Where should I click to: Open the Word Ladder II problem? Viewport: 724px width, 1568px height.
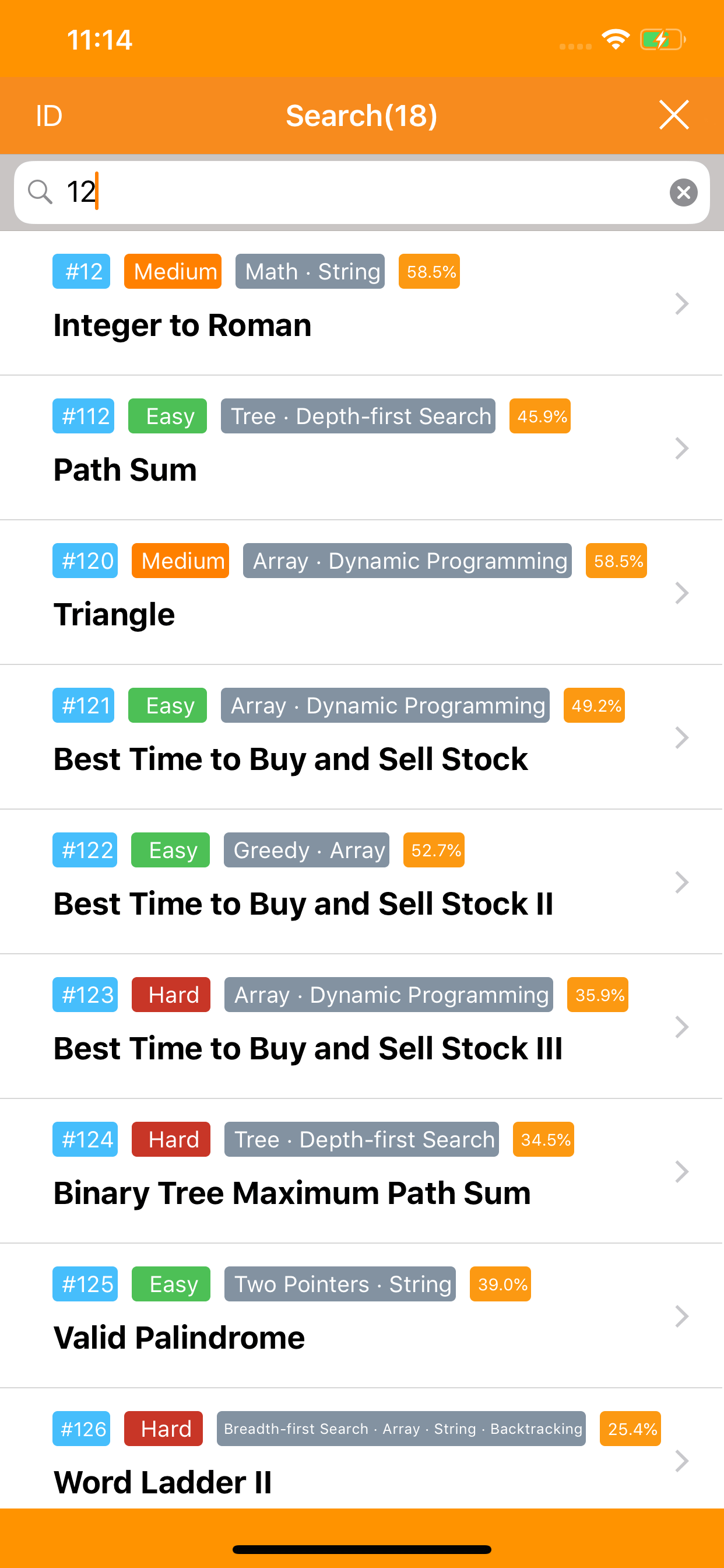[x=361, y=1459]
